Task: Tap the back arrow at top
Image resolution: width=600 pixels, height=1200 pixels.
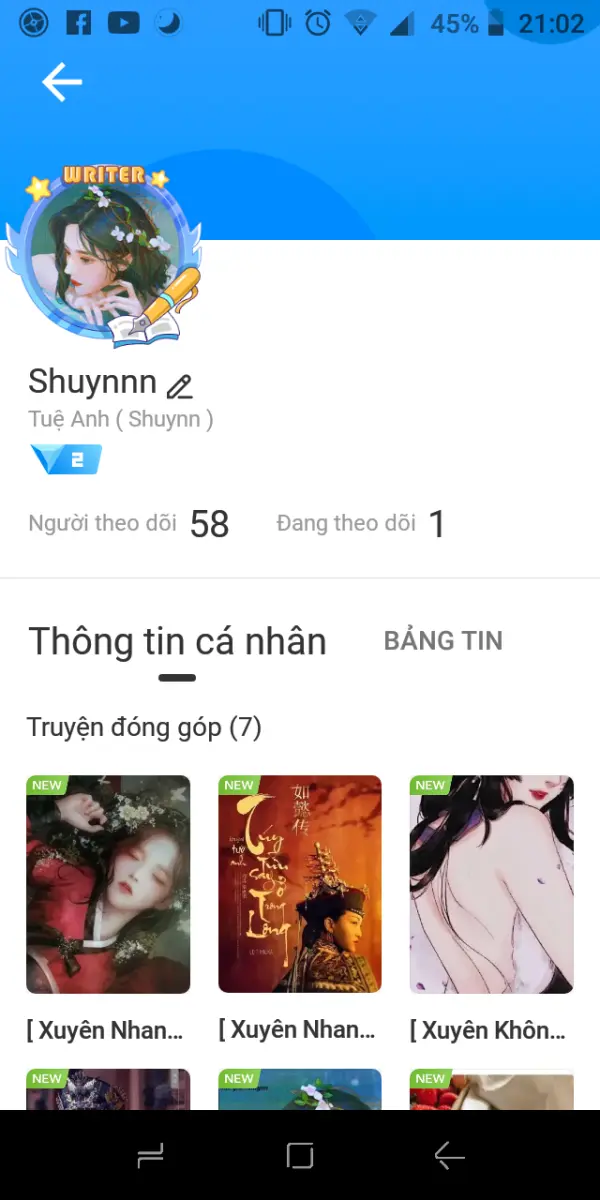Action: [x=61, y=82]
